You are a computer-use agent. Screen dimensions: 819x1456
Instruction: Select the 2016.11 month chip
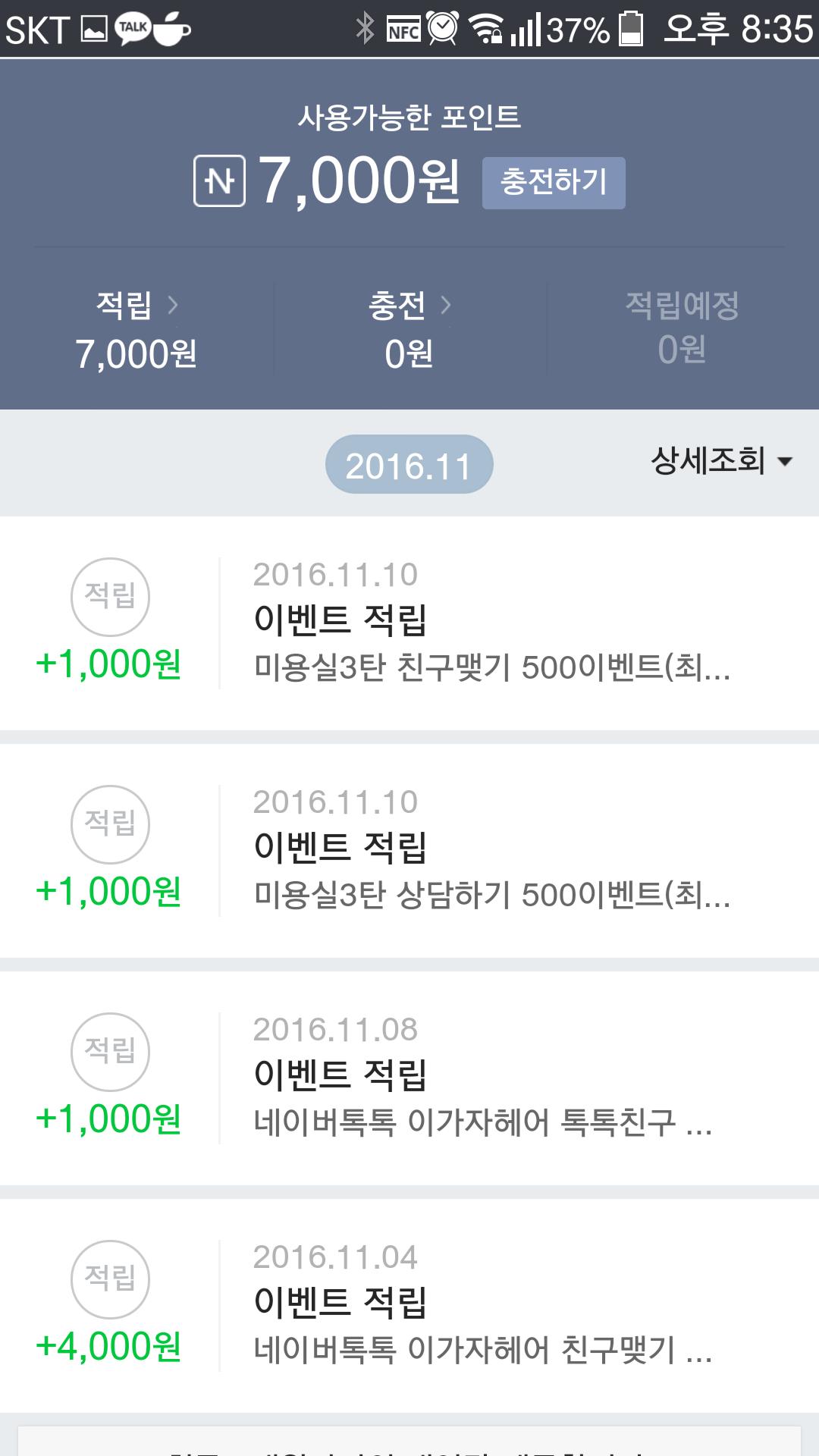coord(409,464)
